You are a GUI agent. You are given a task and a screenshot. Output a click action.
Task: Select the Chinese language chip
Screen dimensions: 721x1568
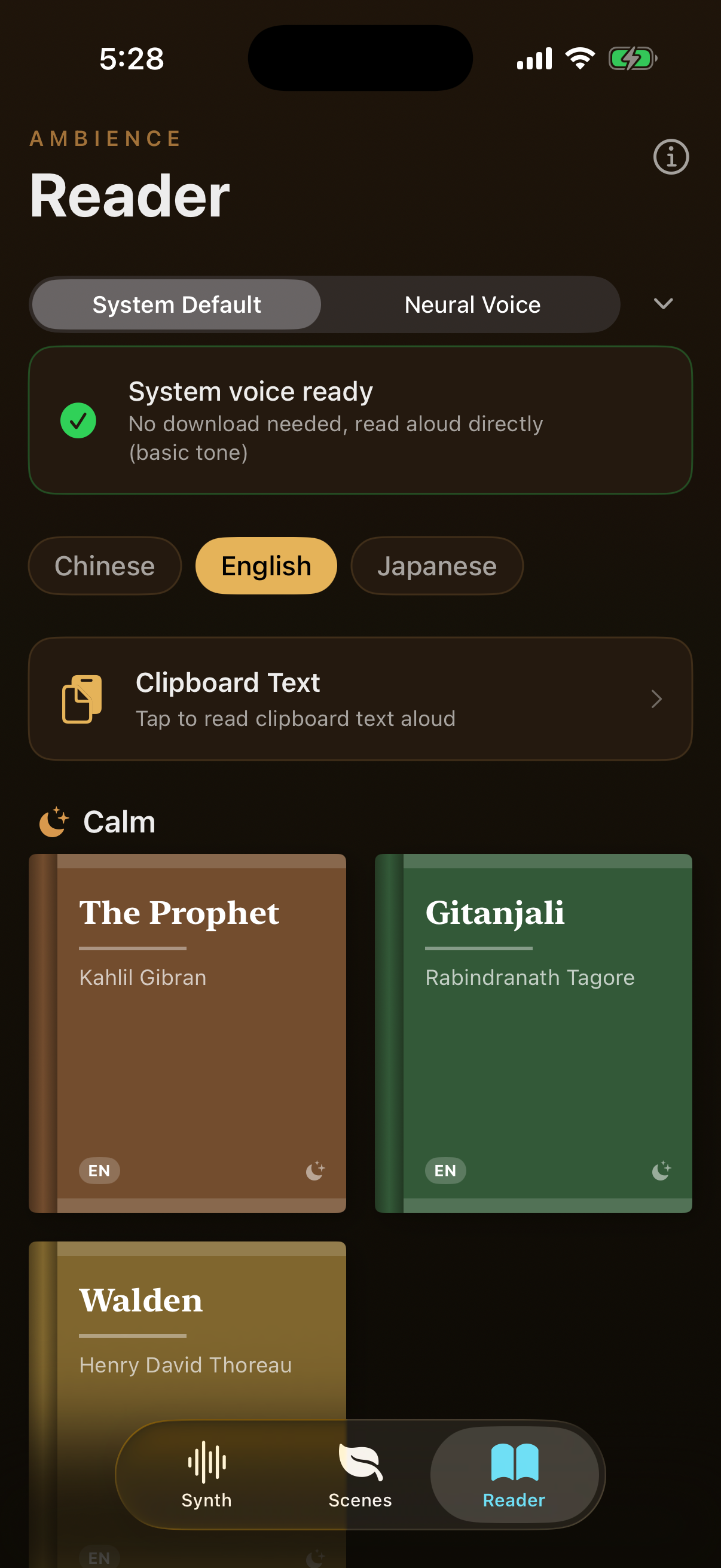(x=105, y=566)
